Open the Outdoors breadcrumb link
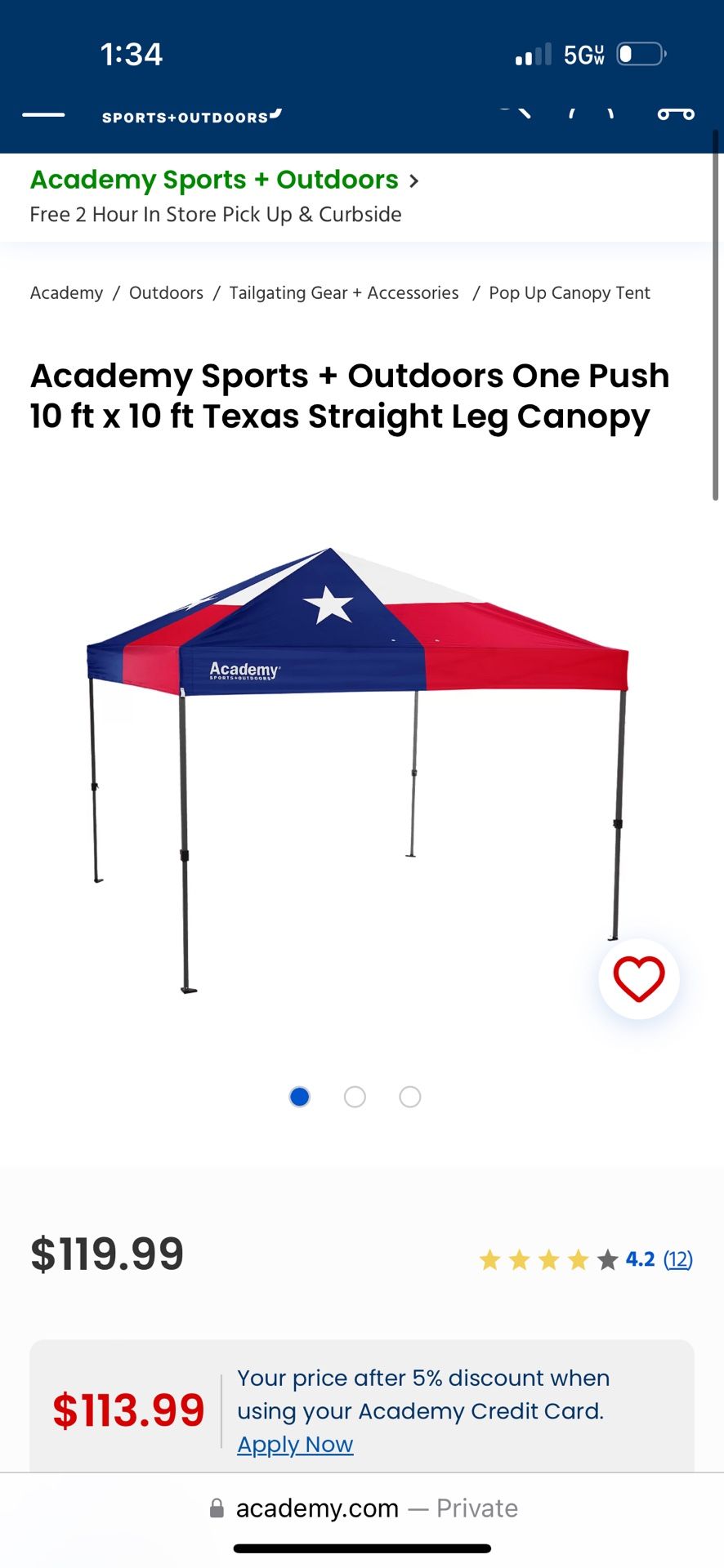 [x=166, y=292]
